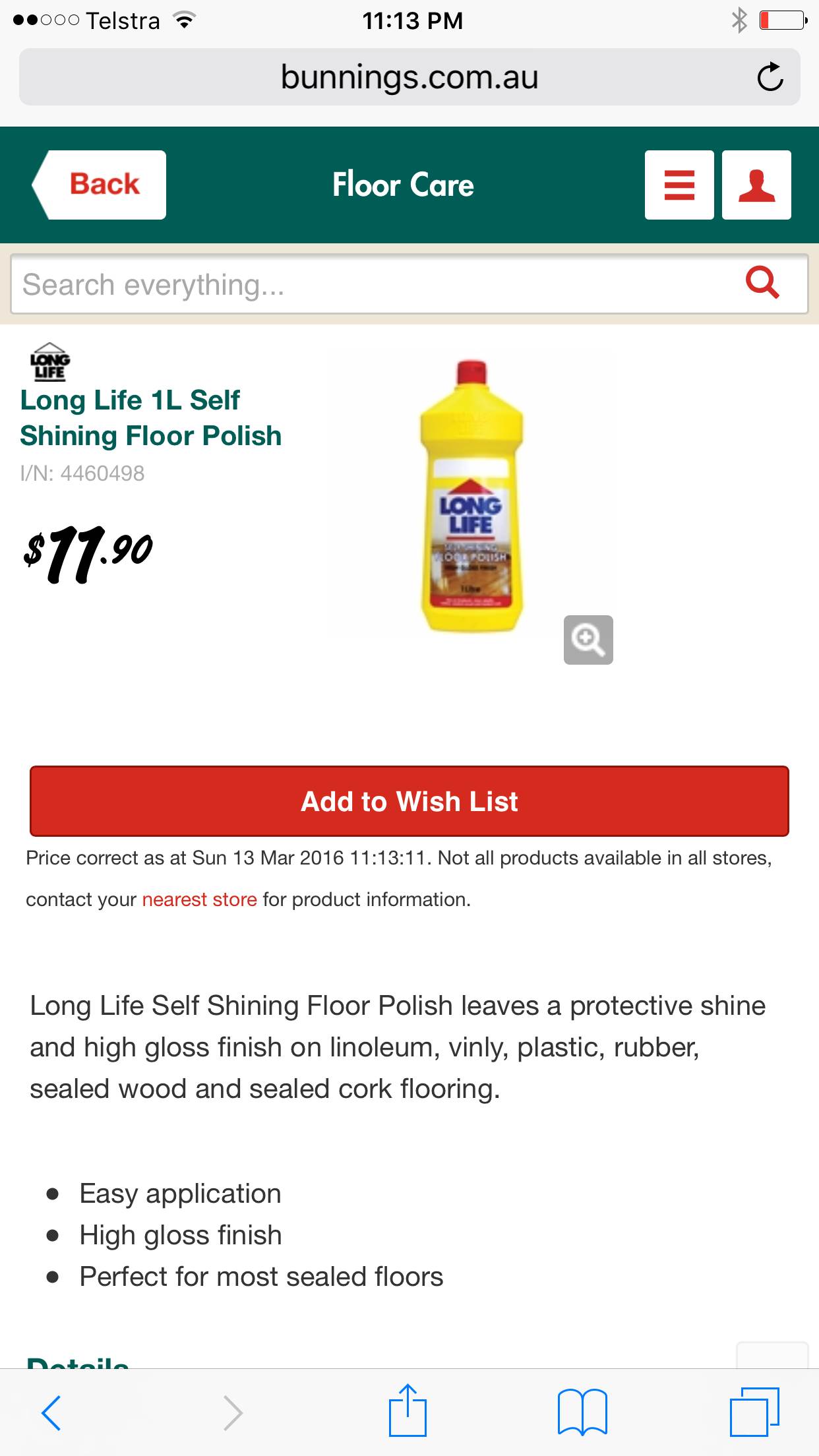The image size is (819, 1456).
Task: Show open Safari tabs
Action: [x=754, y=1412]
